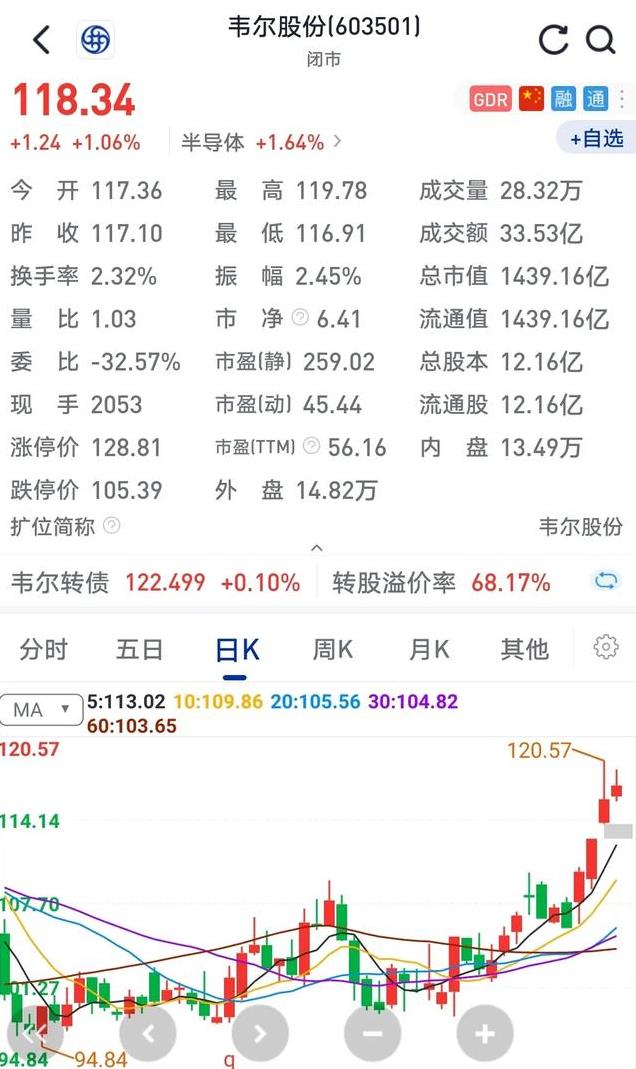This screenshot has height=1069, width=636.
Task: Open chart settings gear icon
Action: click(x=606, y=647)
